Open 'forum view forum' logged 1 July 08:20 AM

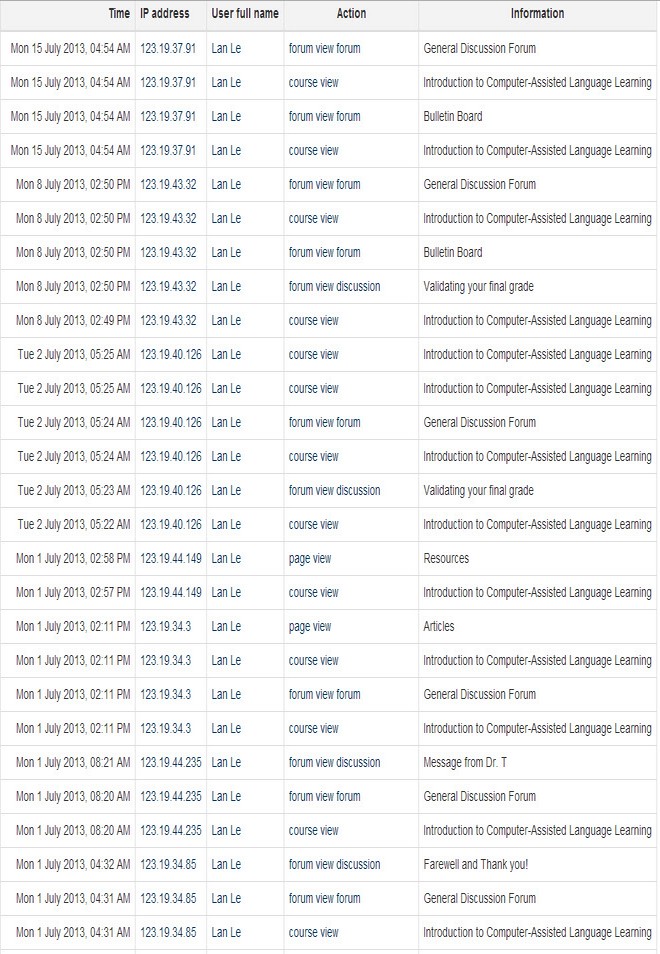click(324, 796)
